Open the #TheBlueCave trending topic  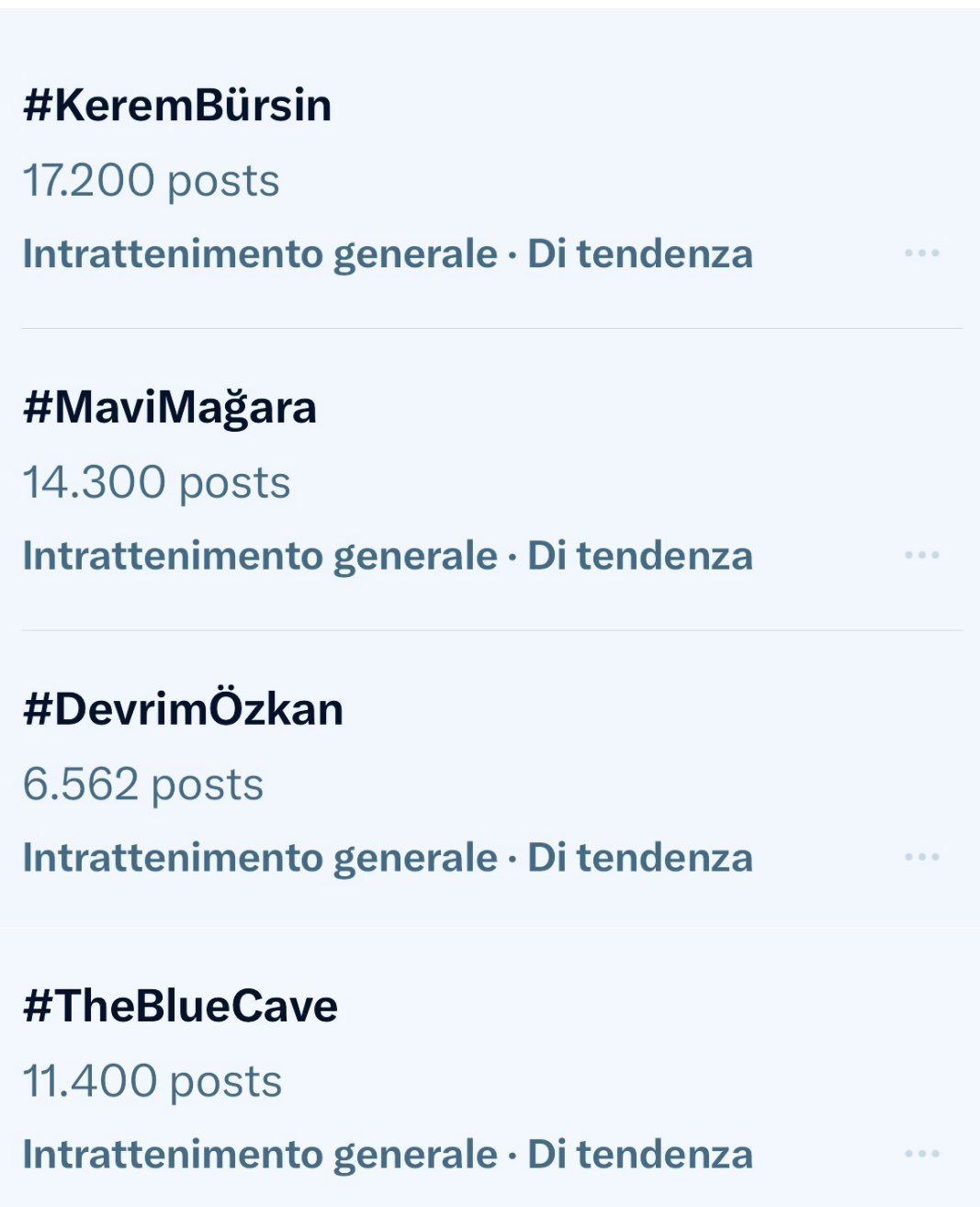click(x=180, y=1006)
